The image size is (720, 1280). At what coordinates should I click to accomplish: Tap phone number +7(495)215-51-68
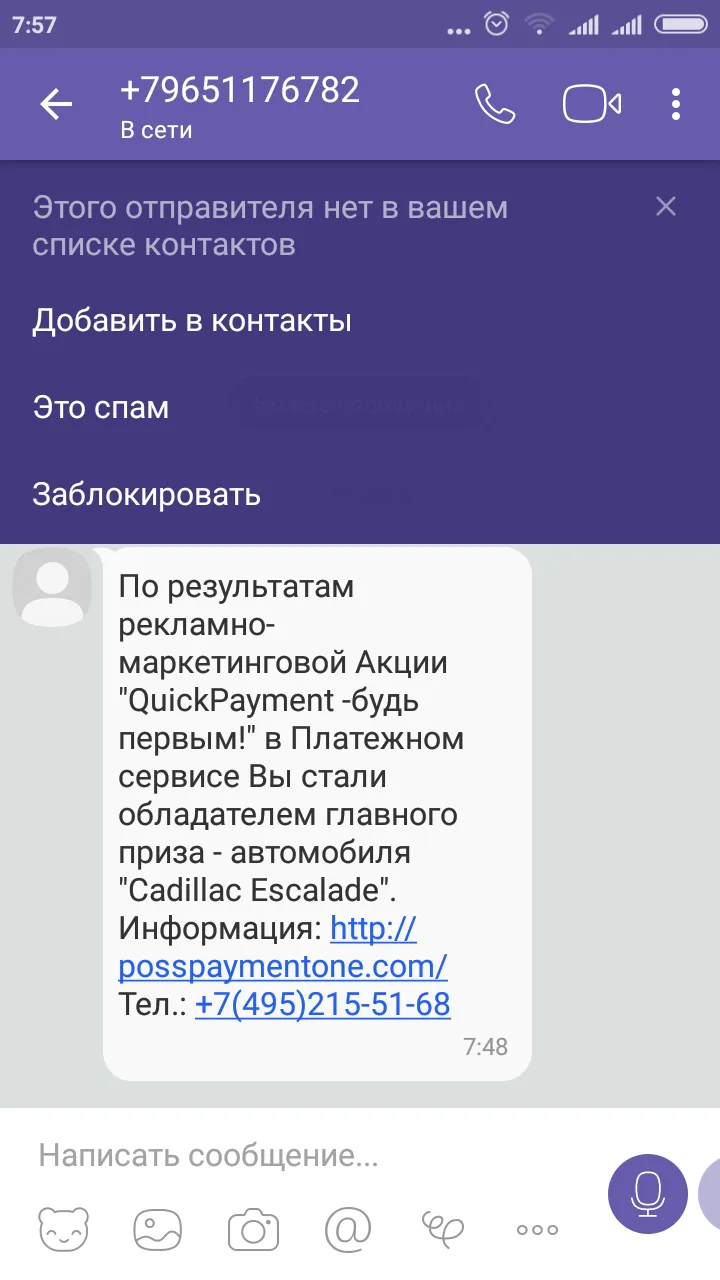pos(323,1003)
